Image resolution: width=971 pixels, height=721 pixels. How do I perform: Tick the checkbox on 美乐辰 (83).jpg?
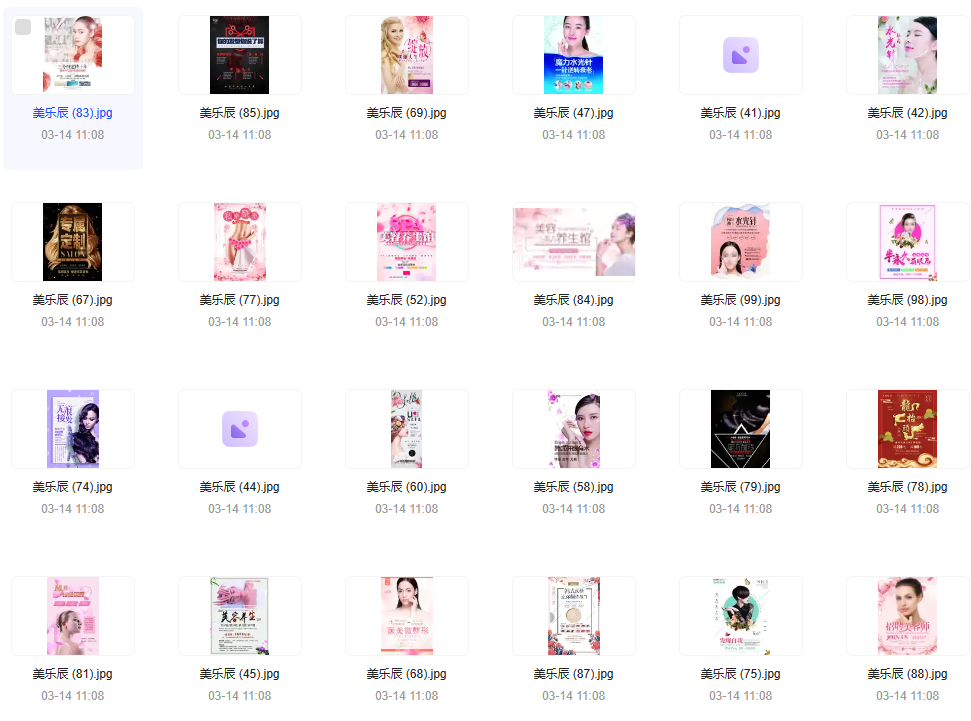tap(23, 28)
